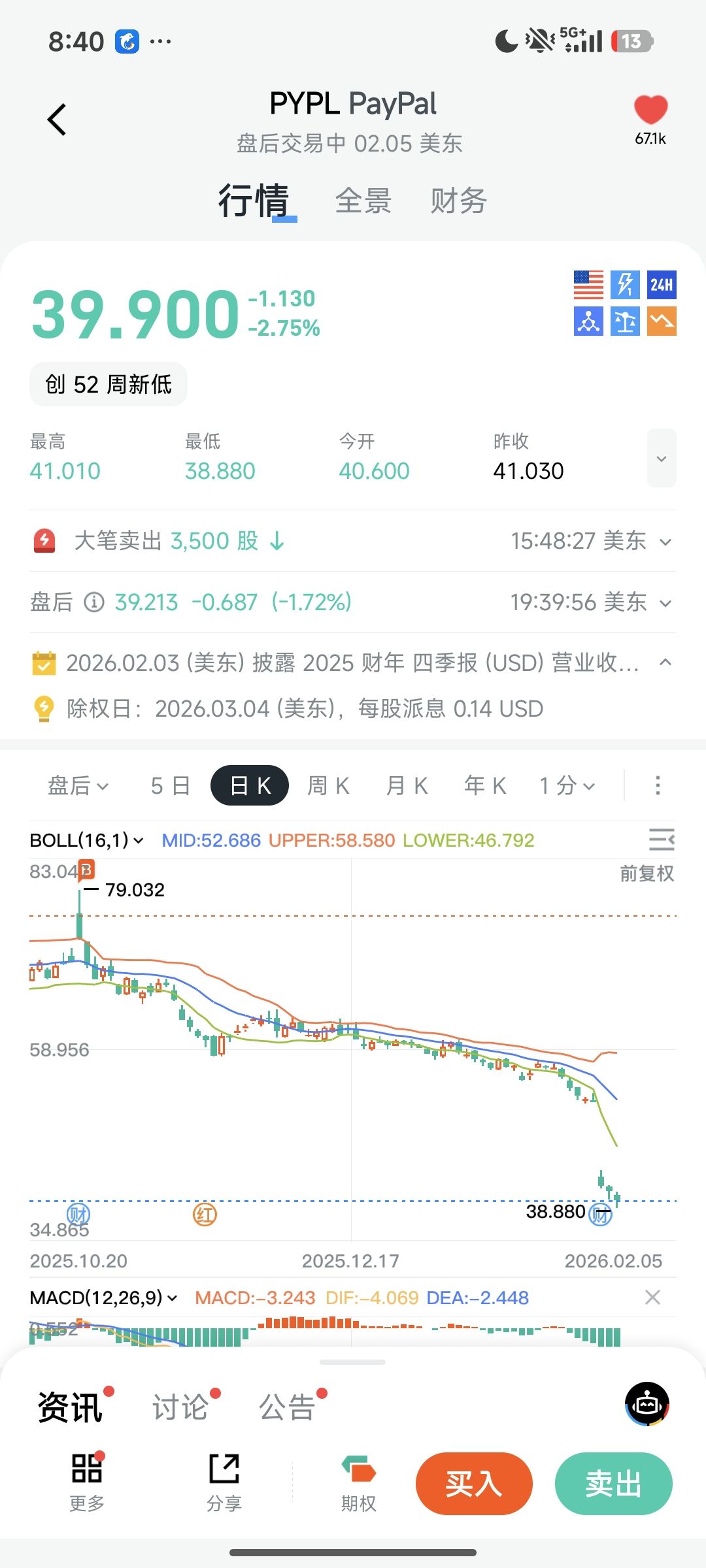This screenshot has height=1568, width=706.
Task: Switch to the 全景 tab
Action: click(x=363, y=201)
